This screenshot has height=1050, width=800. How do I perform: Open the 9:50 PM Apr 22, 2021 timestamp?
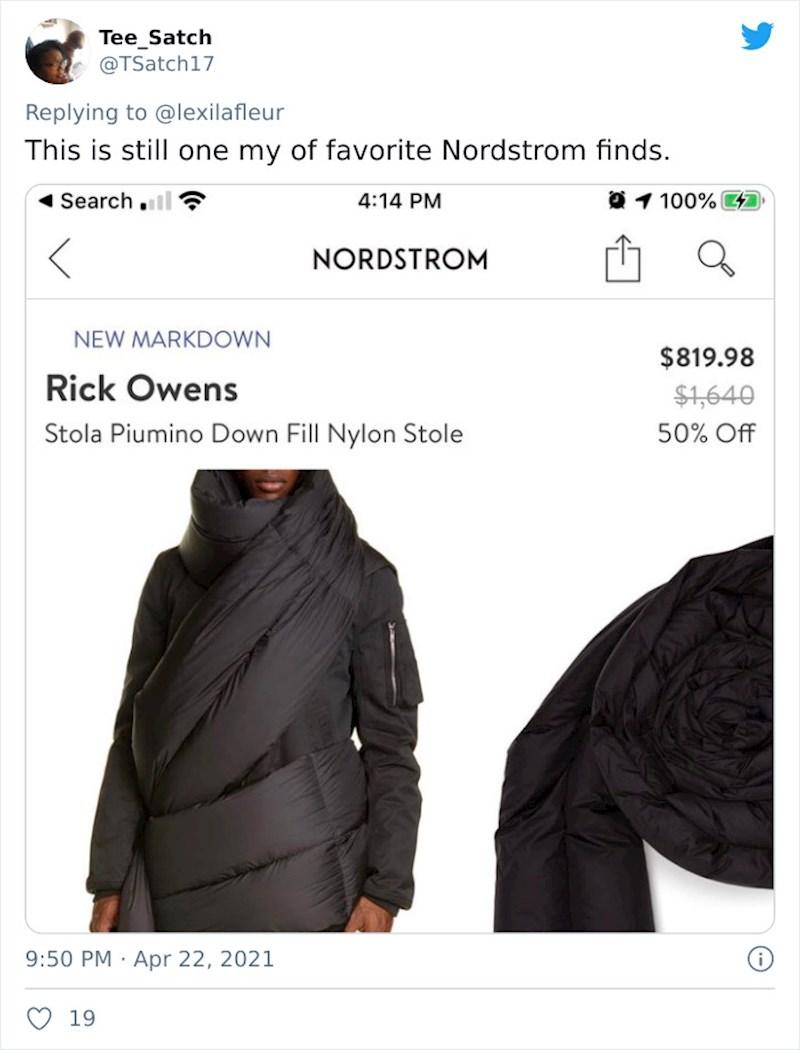point(149,959)
